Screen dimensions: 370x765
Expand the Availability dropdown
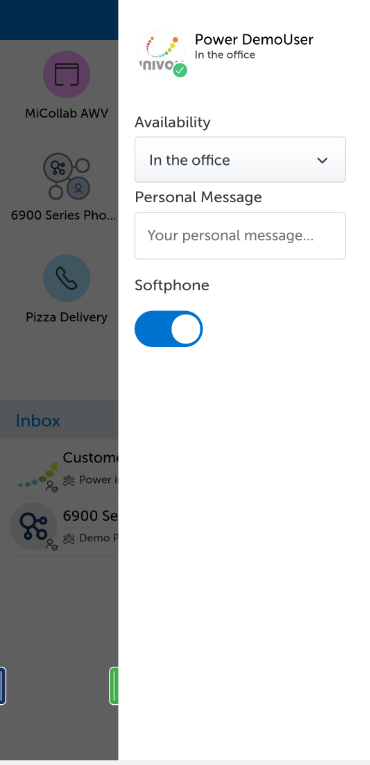[240, 160]
